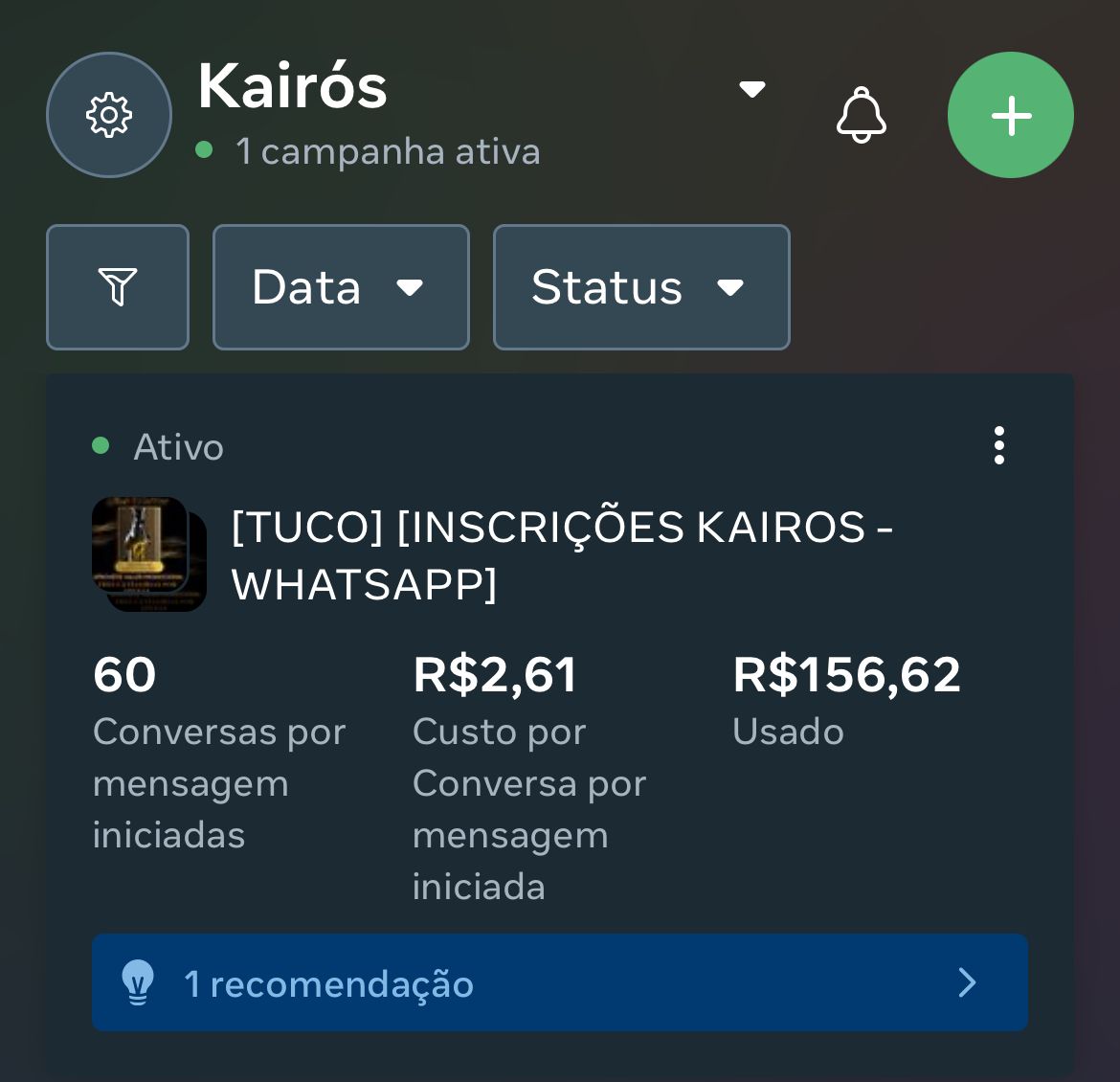Expand the Data dropdown
The image size is (1120, 1082).
pyautogui.click(x=341, y=287)
